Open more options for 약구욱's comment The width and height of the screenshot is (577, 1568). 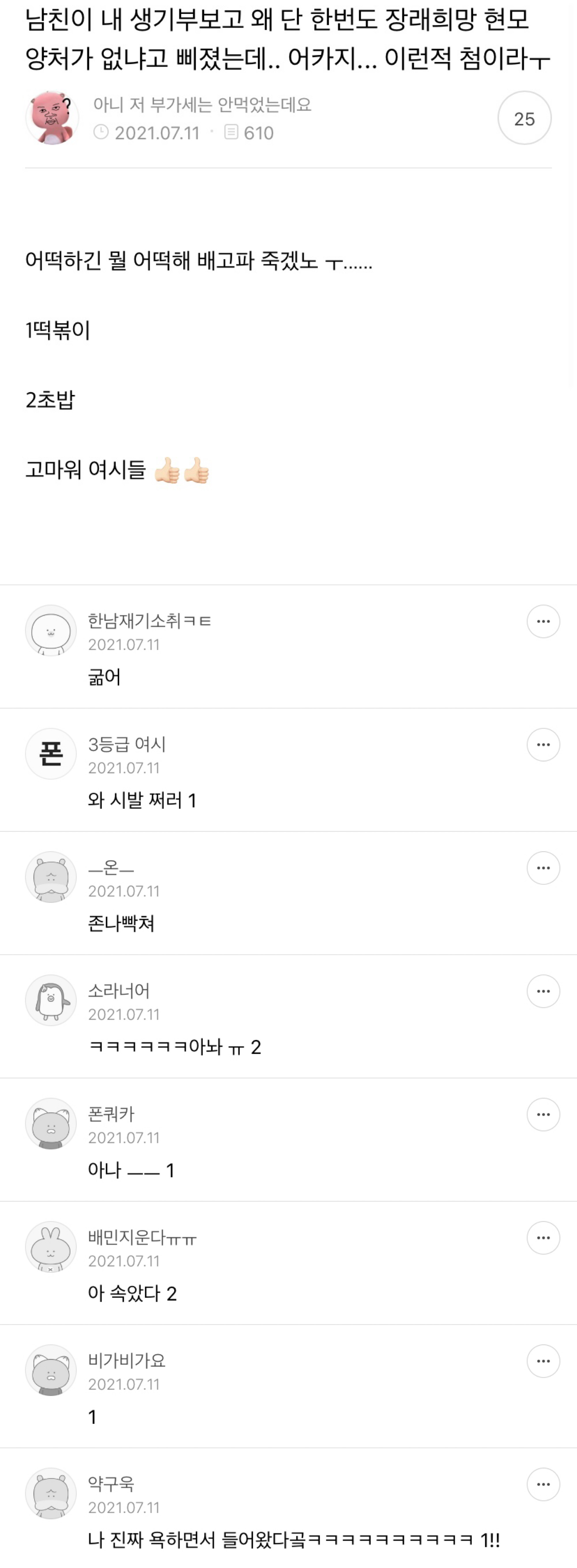pyautogui.click(x=543, y=1484)
